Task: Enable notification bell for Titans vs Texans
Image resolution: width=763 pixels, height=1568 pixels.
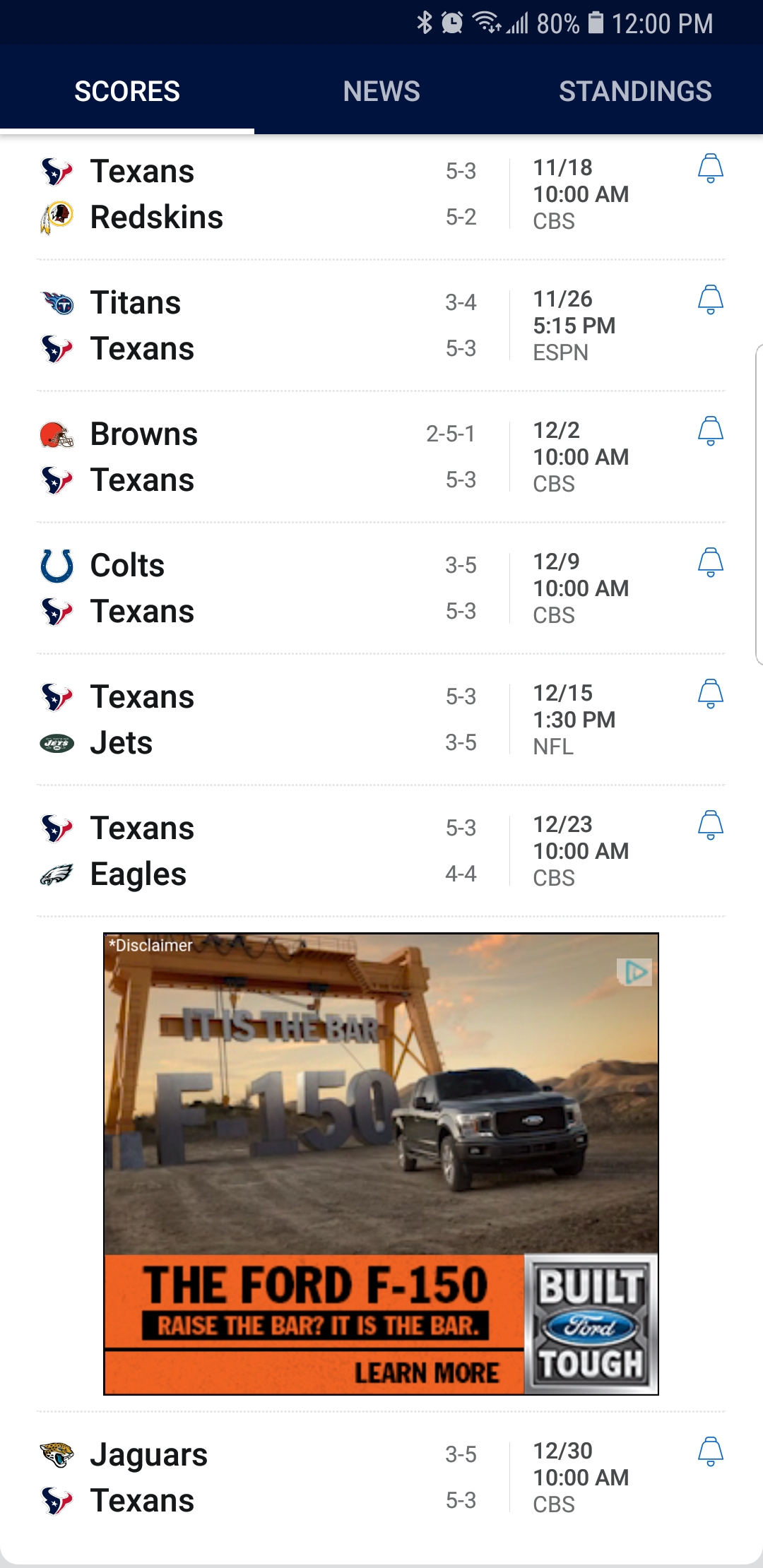Action: click(x=710, y=300)
